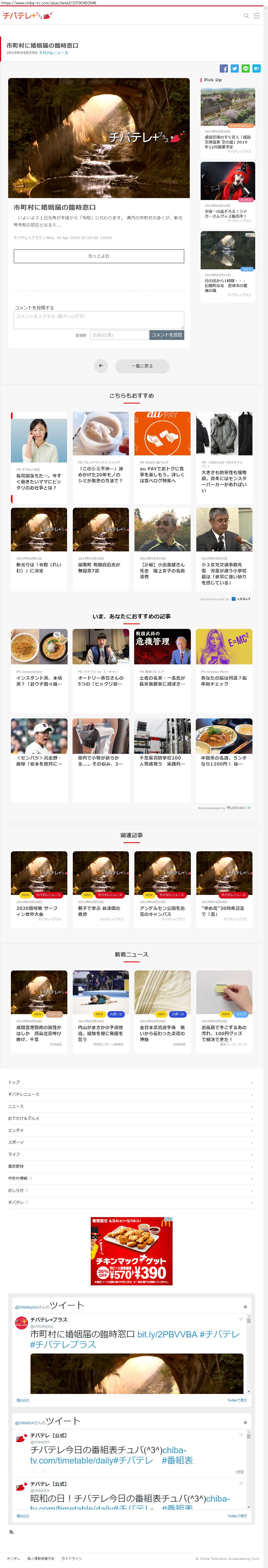Image resolution: width=268 pixels, height=1568 pixels.
Task: Return to the list via 一覧に戻る
Action: point(142,366)
